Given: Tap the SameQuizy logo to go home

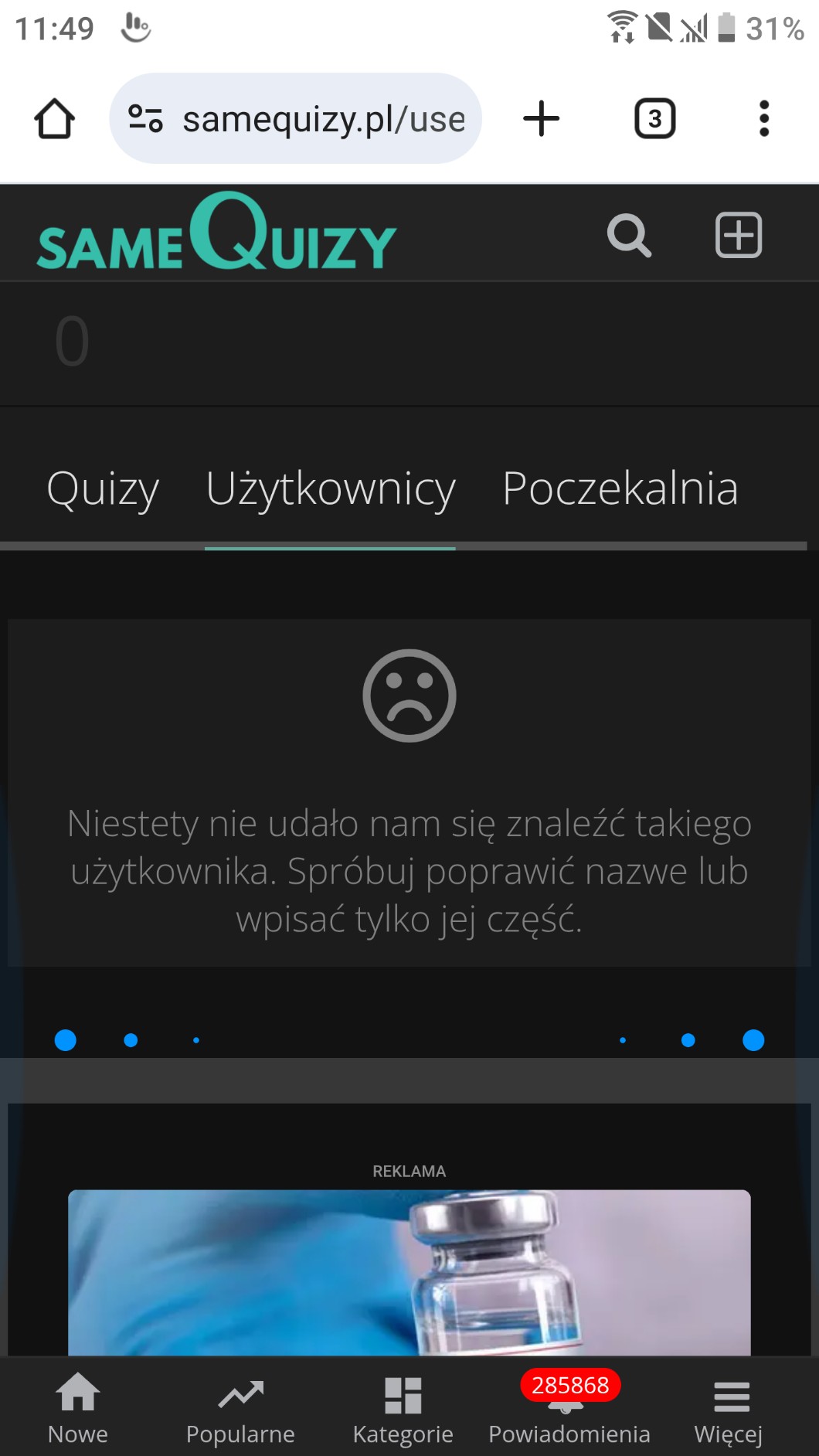Looking at the screenshot, I should pos(216,232).
